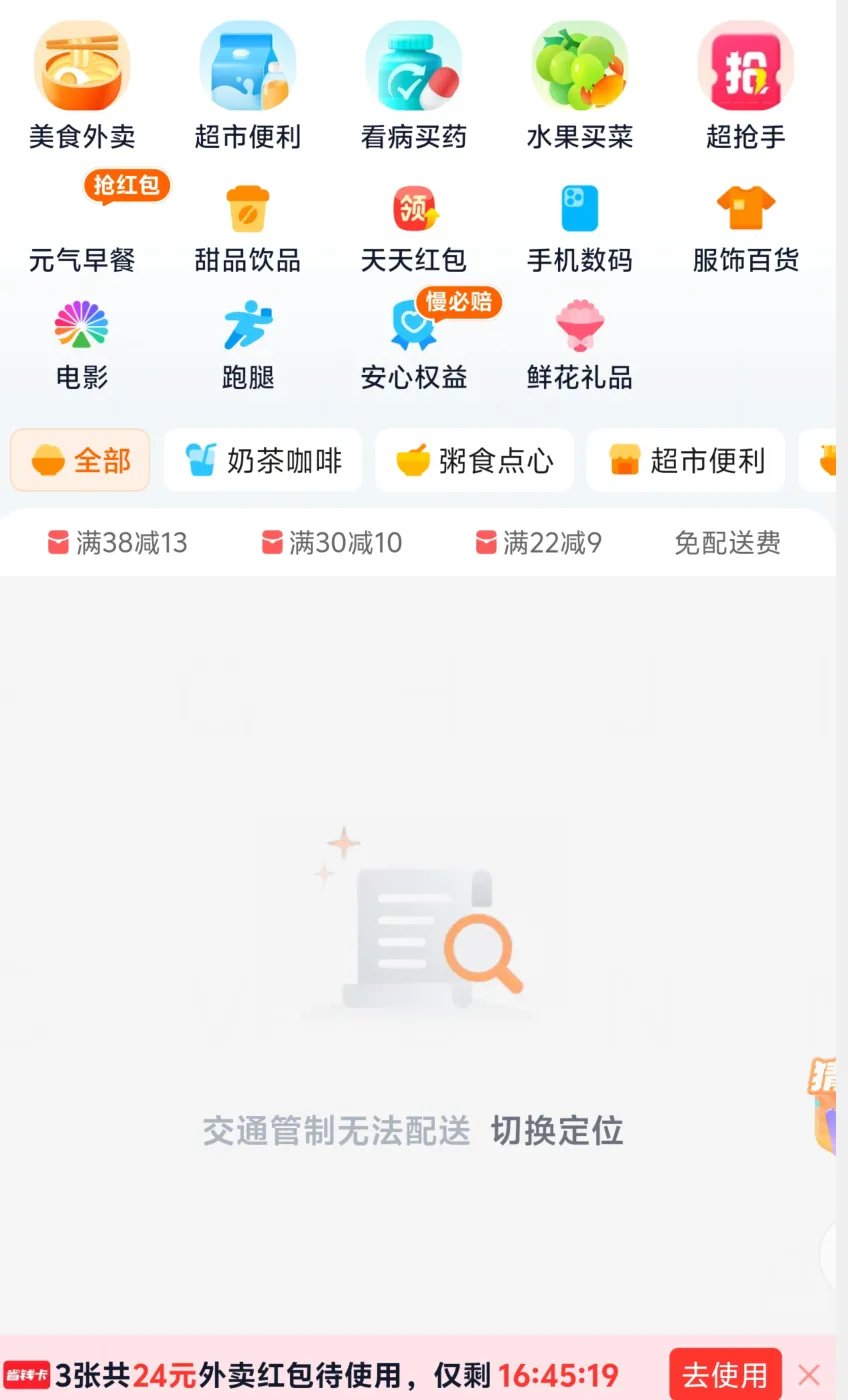The width and height of the screenshot is (848, 1400).
Task: Tap 去使用 to use red packets
Action: [x=725, y=1375]
